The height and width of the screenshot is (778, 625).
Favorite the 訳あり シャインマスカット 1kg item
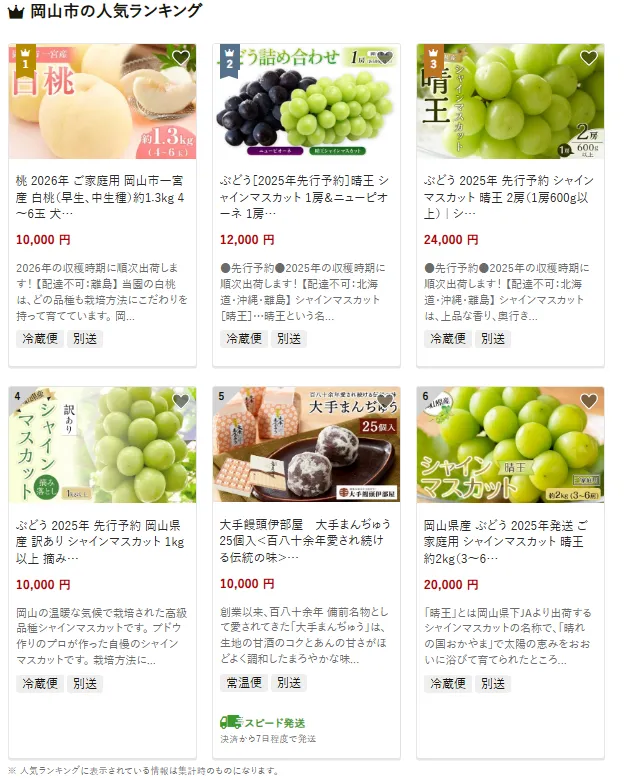180,401
